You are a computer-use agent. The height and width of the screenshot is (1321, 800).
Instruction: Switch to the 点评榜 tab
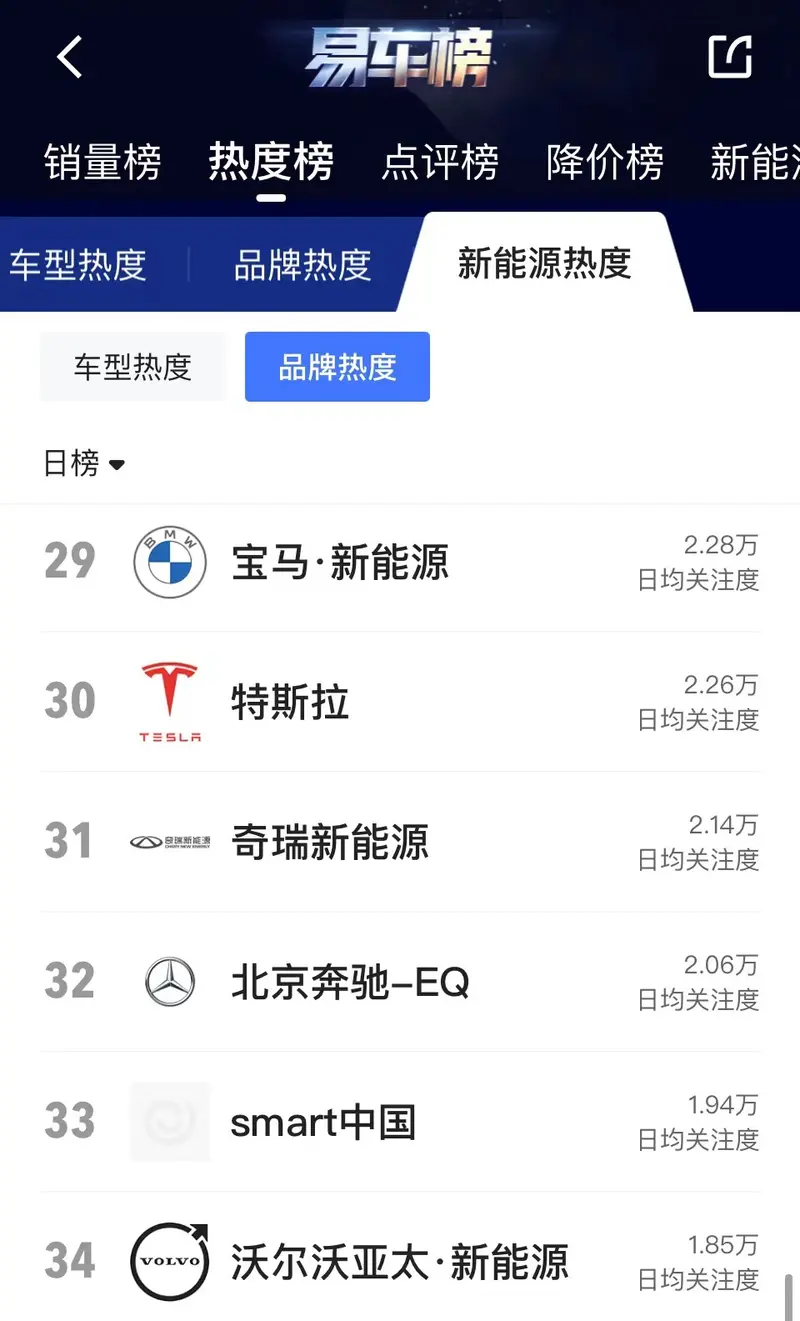(x=440, y=162)
